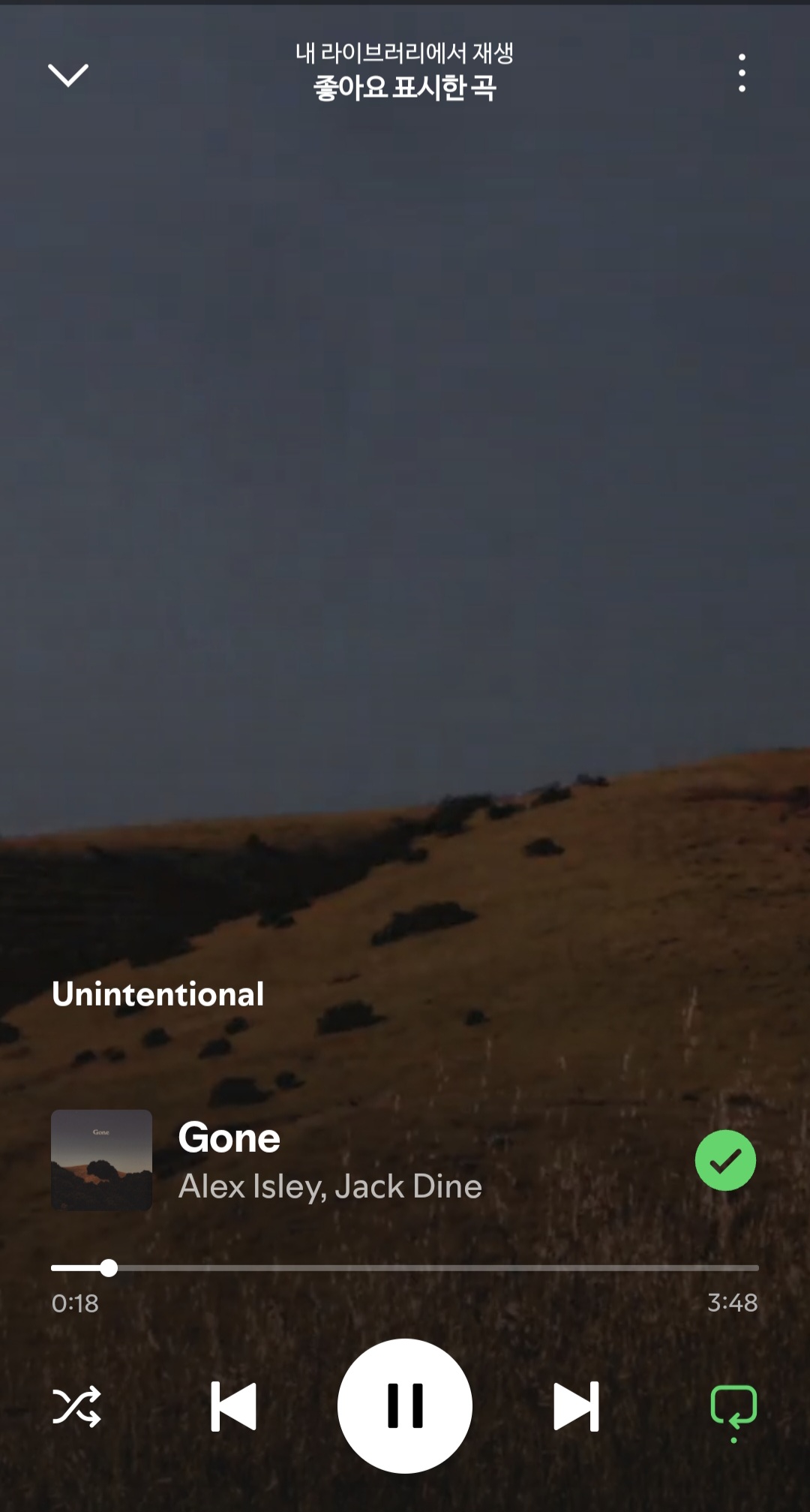This screenshot has height=1512, width=810.
Task: Skip to the next track
Action: [x=576, y=1406]
